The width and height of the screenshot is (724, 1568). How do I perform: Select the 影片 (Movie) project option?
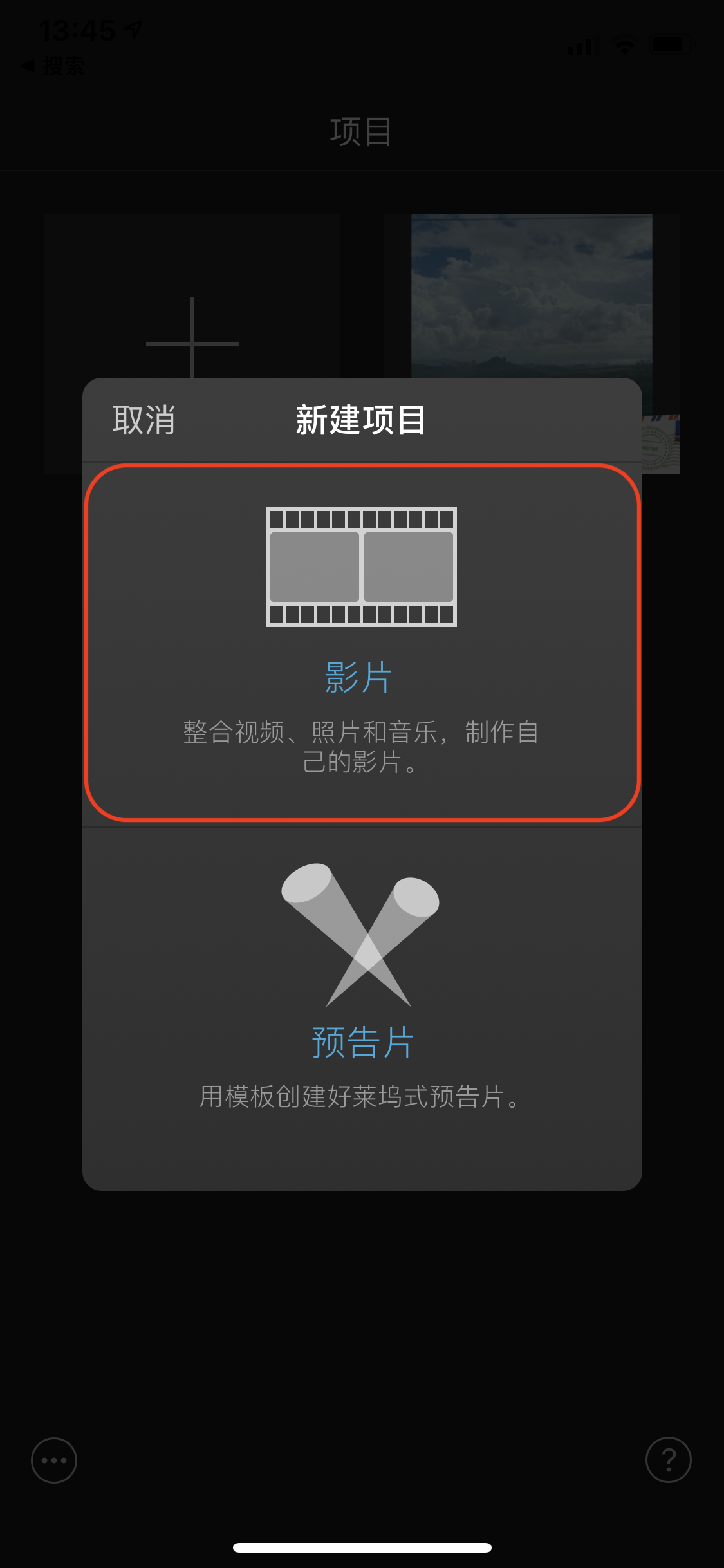(x=362, y=642)
